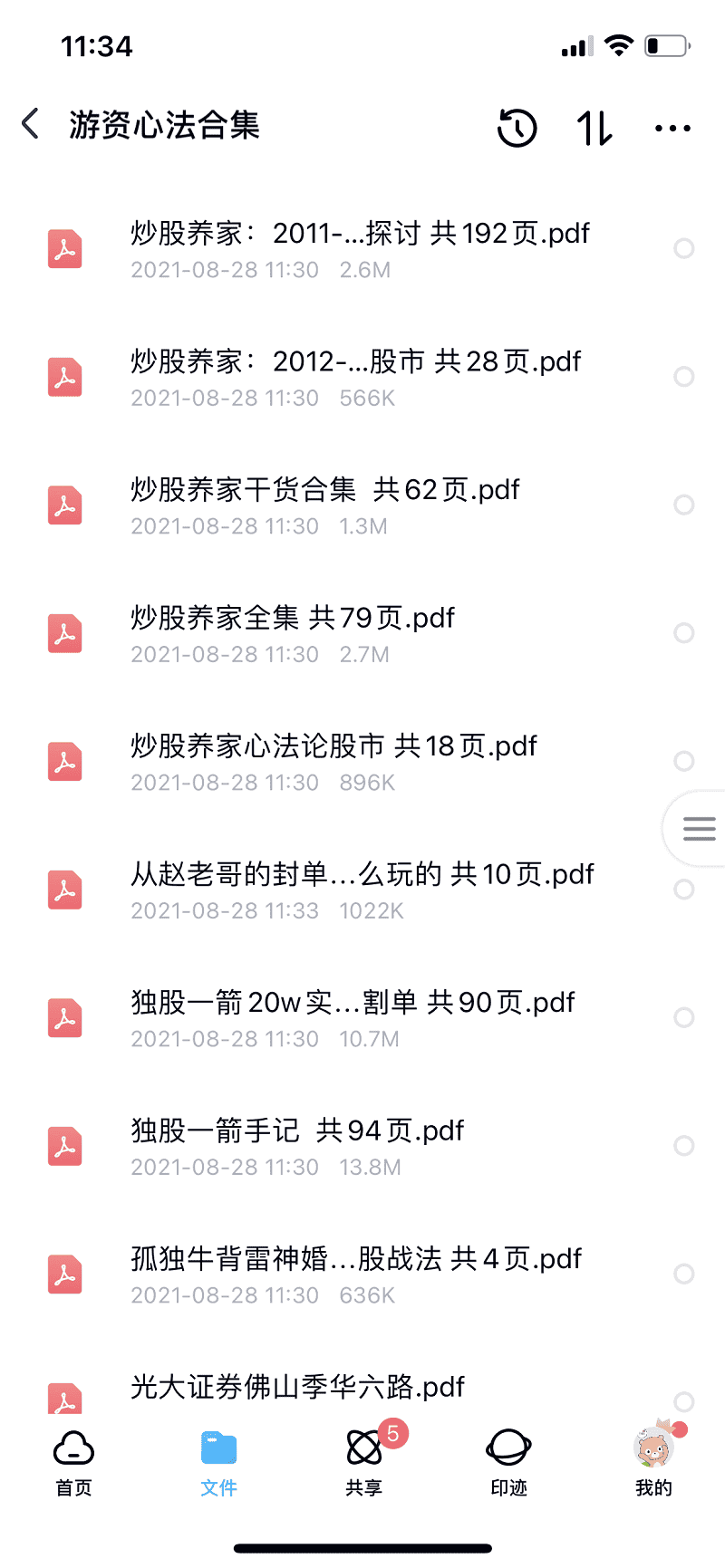Switch to the 我的 tab
This screenshot has height=1568, width=725.
click(653, 1462)
